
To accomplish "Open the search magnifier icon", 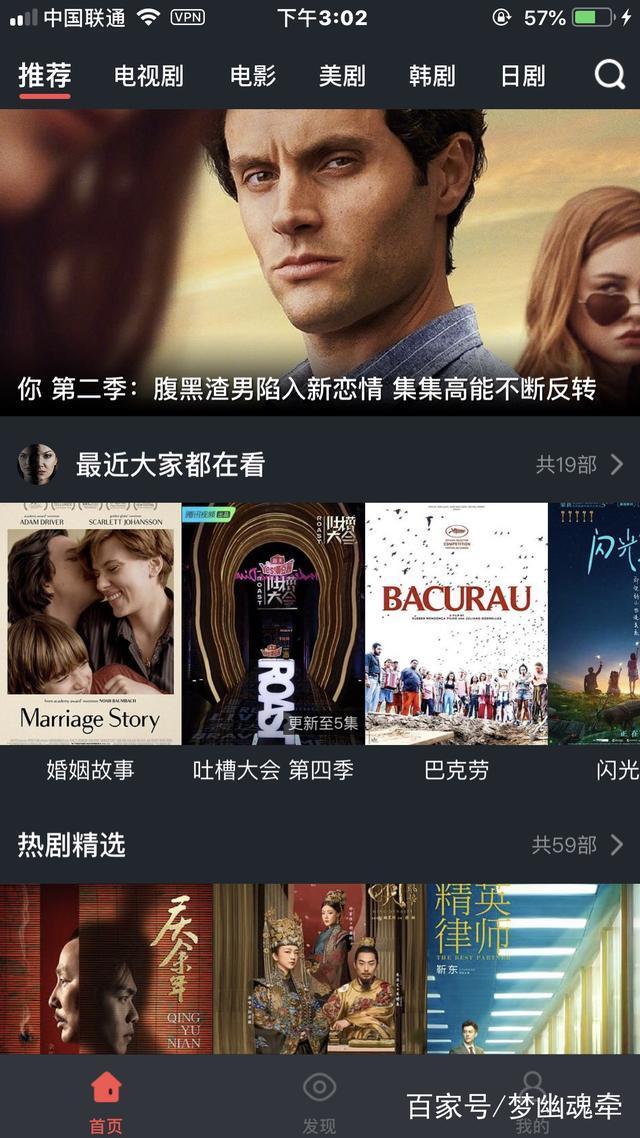I will tap(609, 75).
